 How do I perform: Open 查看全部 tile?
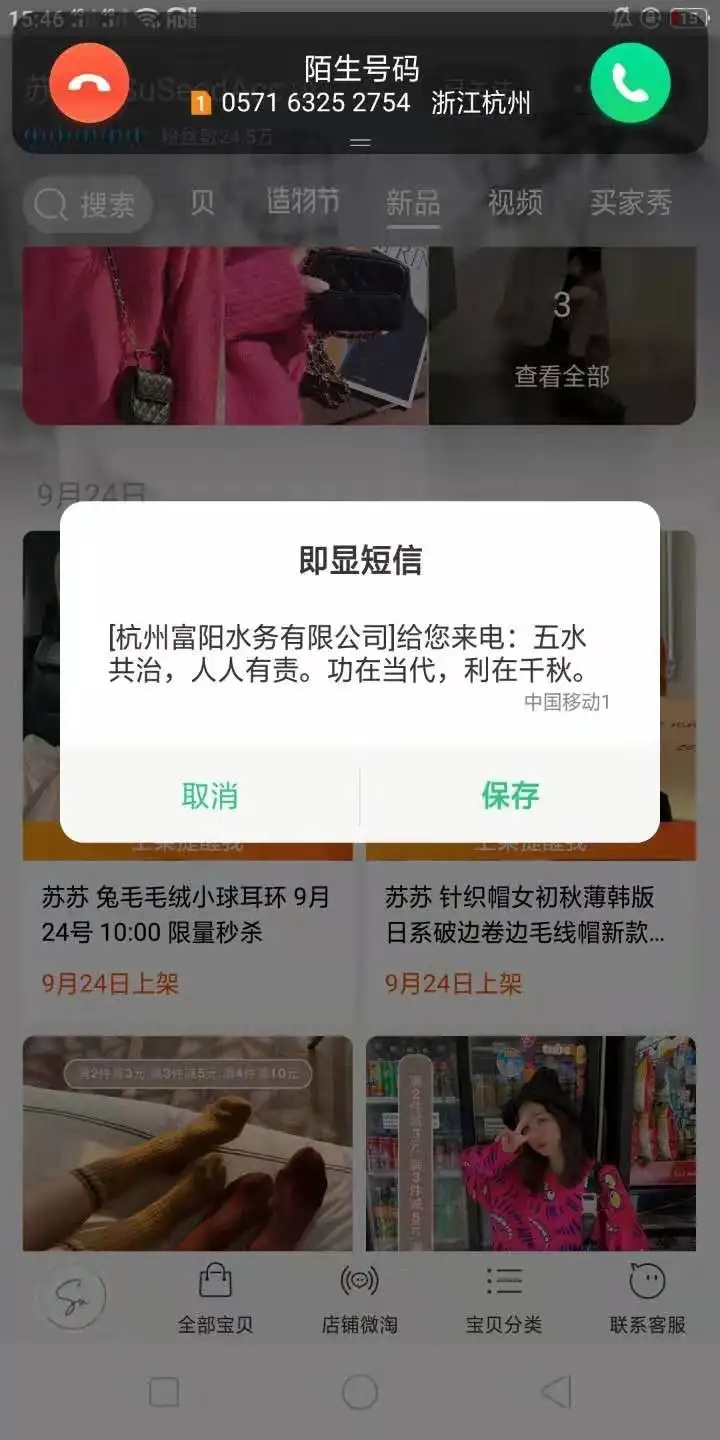point(562,338)
